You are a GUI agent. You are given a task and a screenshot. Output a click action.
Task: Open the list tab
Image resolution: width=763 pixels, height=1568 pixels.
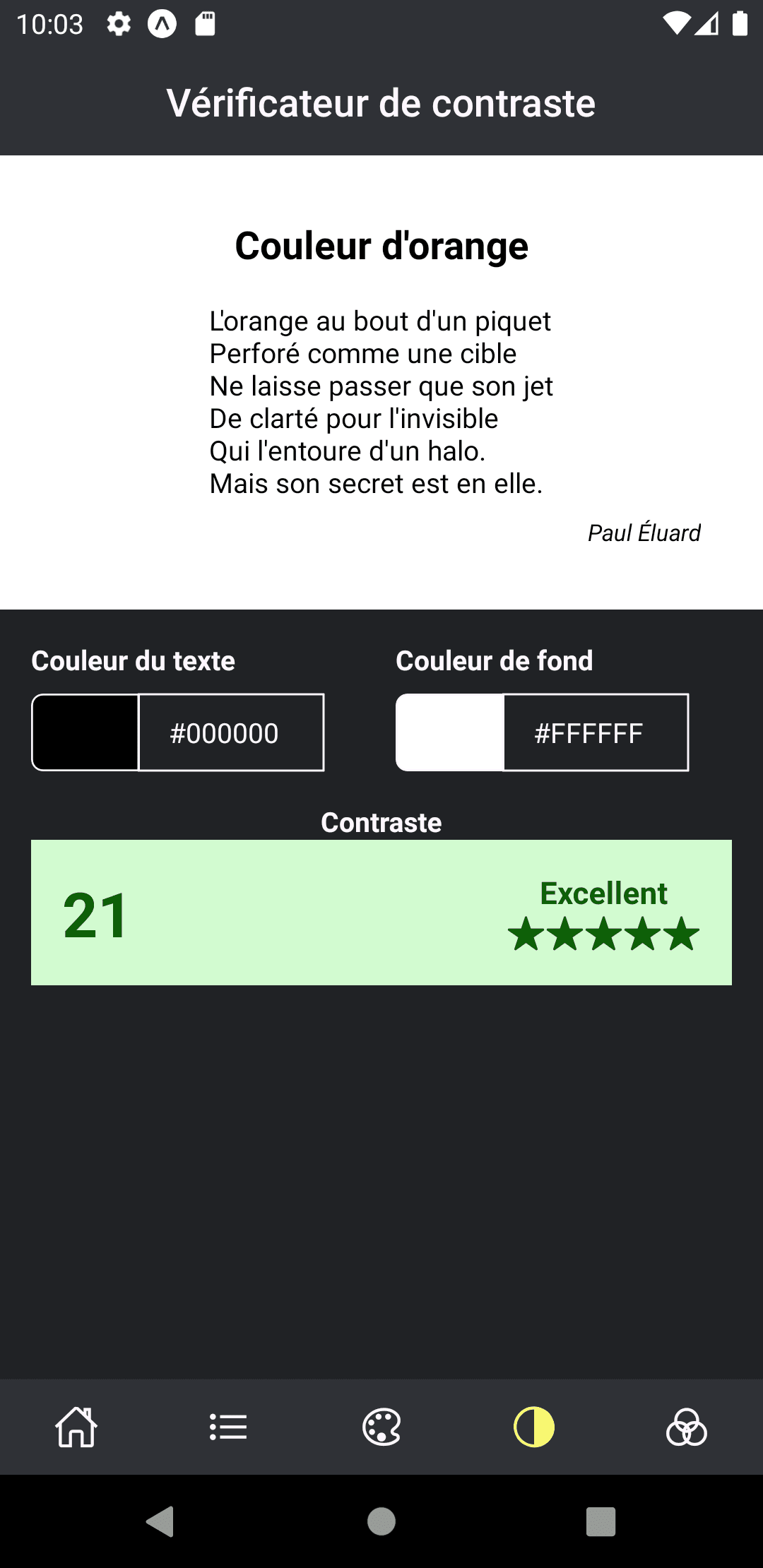pyautogui.click(x=228, y=1427)
